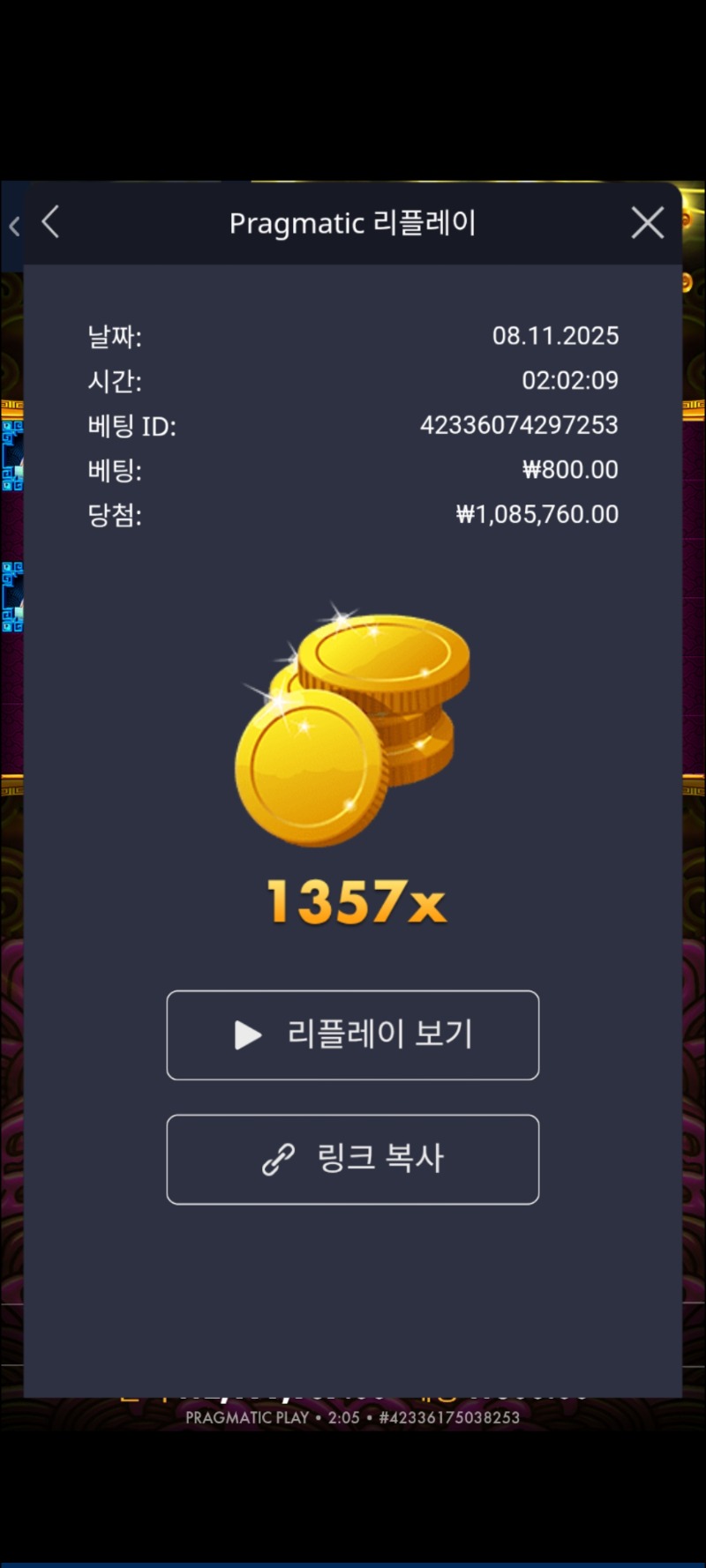Open the replay with 리플레이 보기 button

tap(352, 1035)
